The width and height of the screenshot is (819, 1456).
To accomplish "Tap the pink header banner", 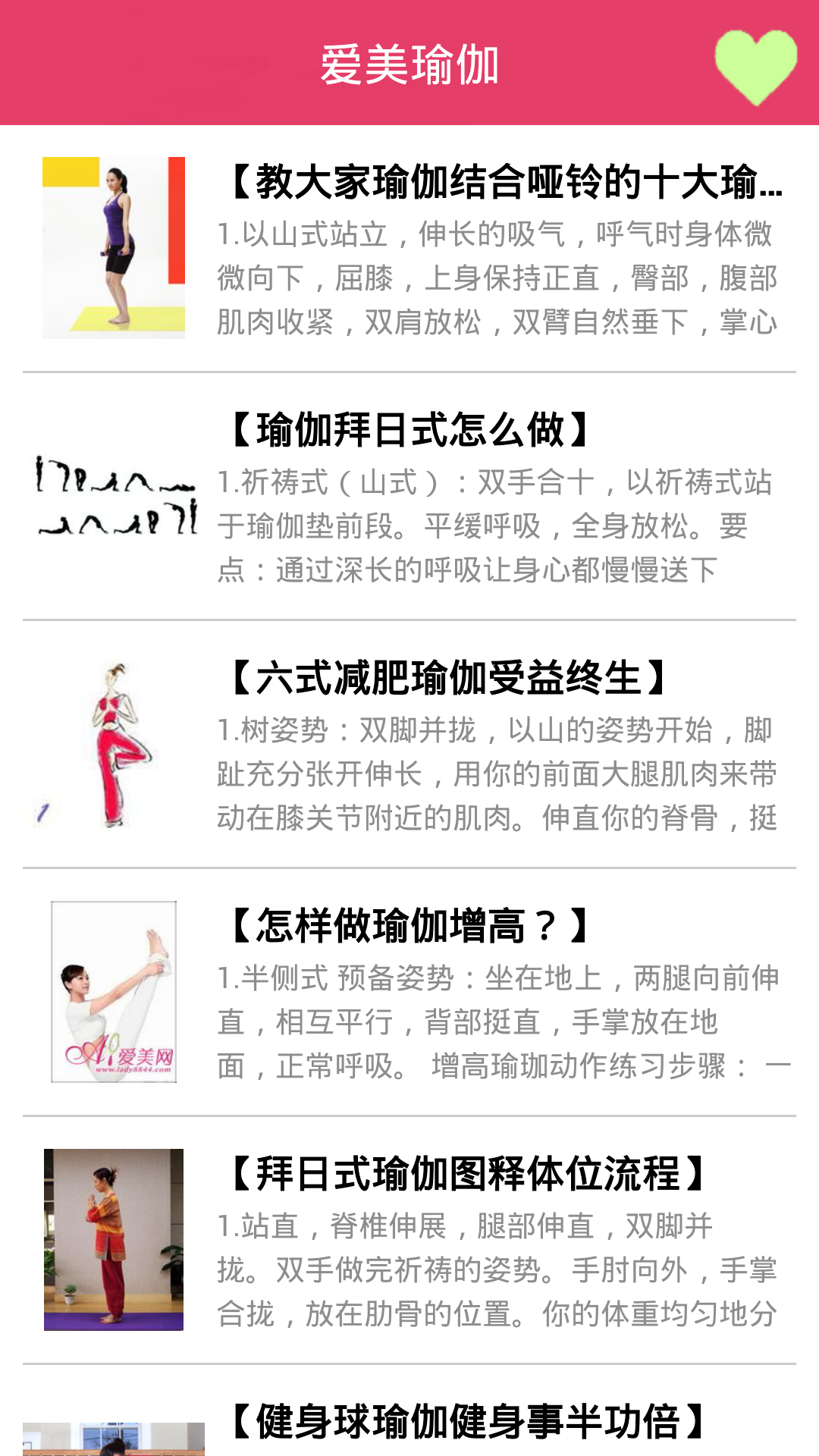I will (x=227, y=64).
